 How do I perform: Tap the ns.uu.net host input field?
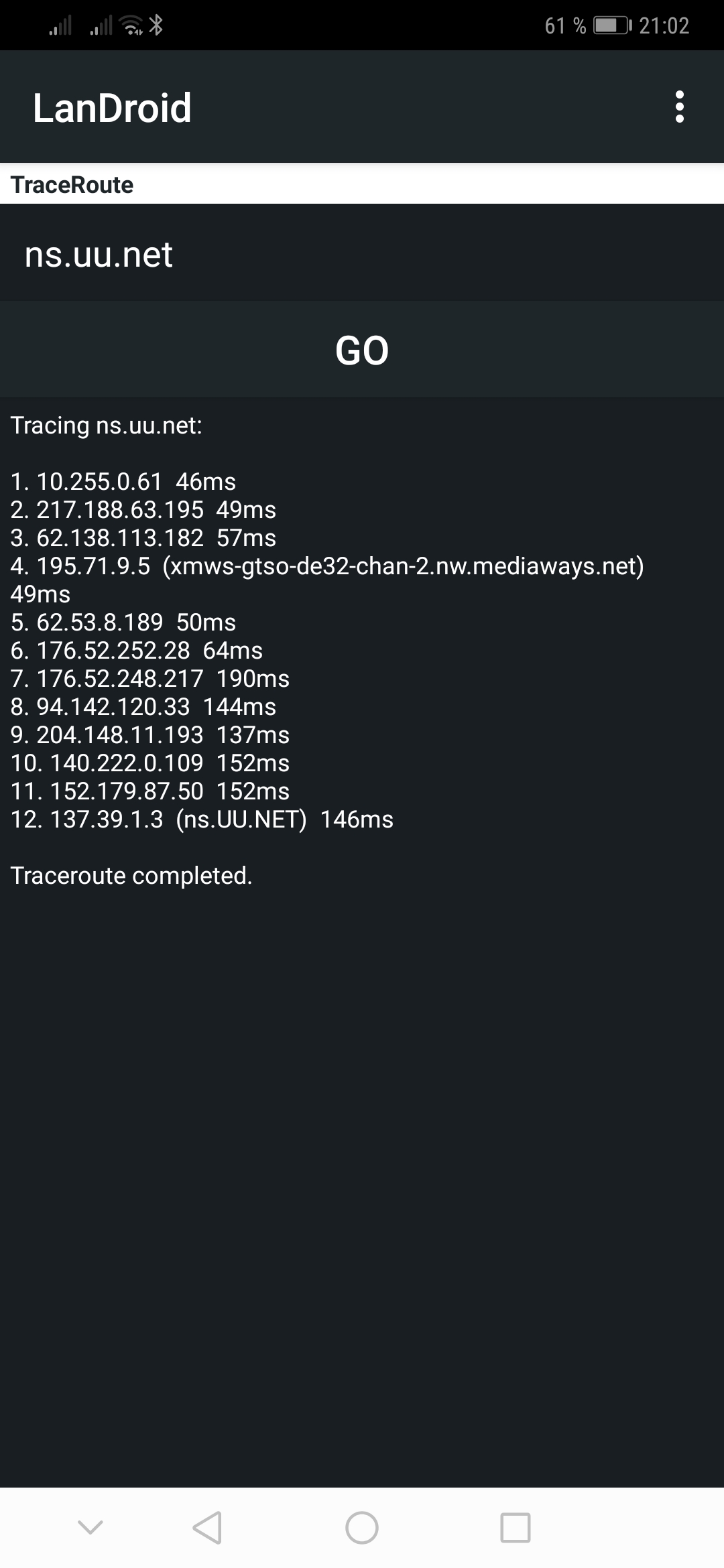point(362,253)
